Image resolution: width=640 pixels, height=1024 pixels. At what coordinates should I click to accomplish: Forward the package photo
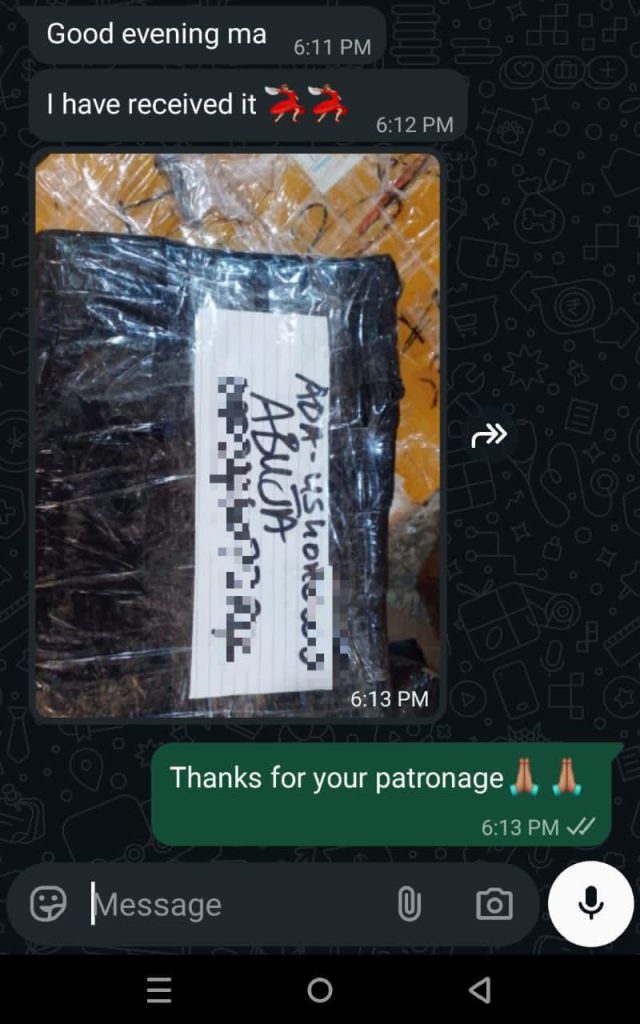coord(489,435)
